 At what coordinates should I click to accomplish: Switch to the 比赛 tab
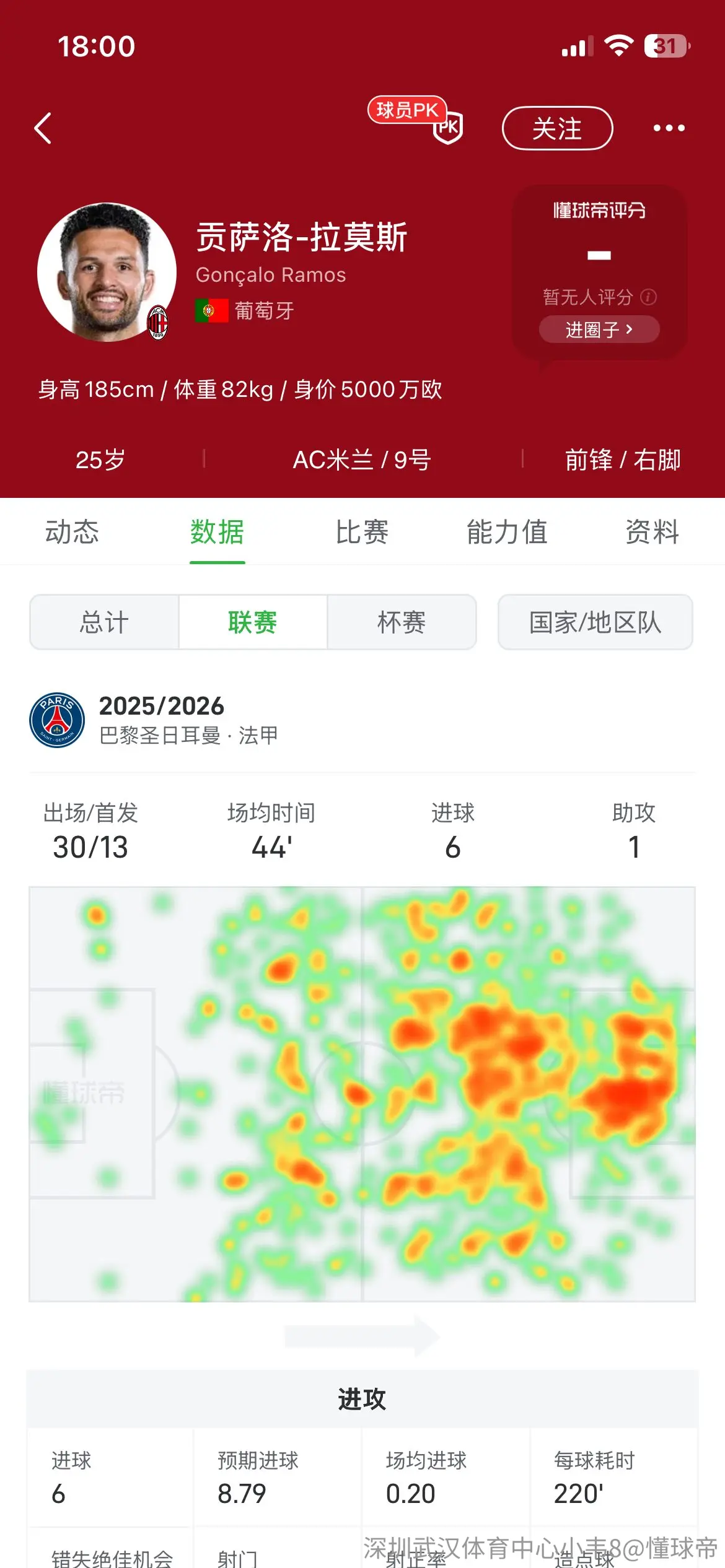362,531
